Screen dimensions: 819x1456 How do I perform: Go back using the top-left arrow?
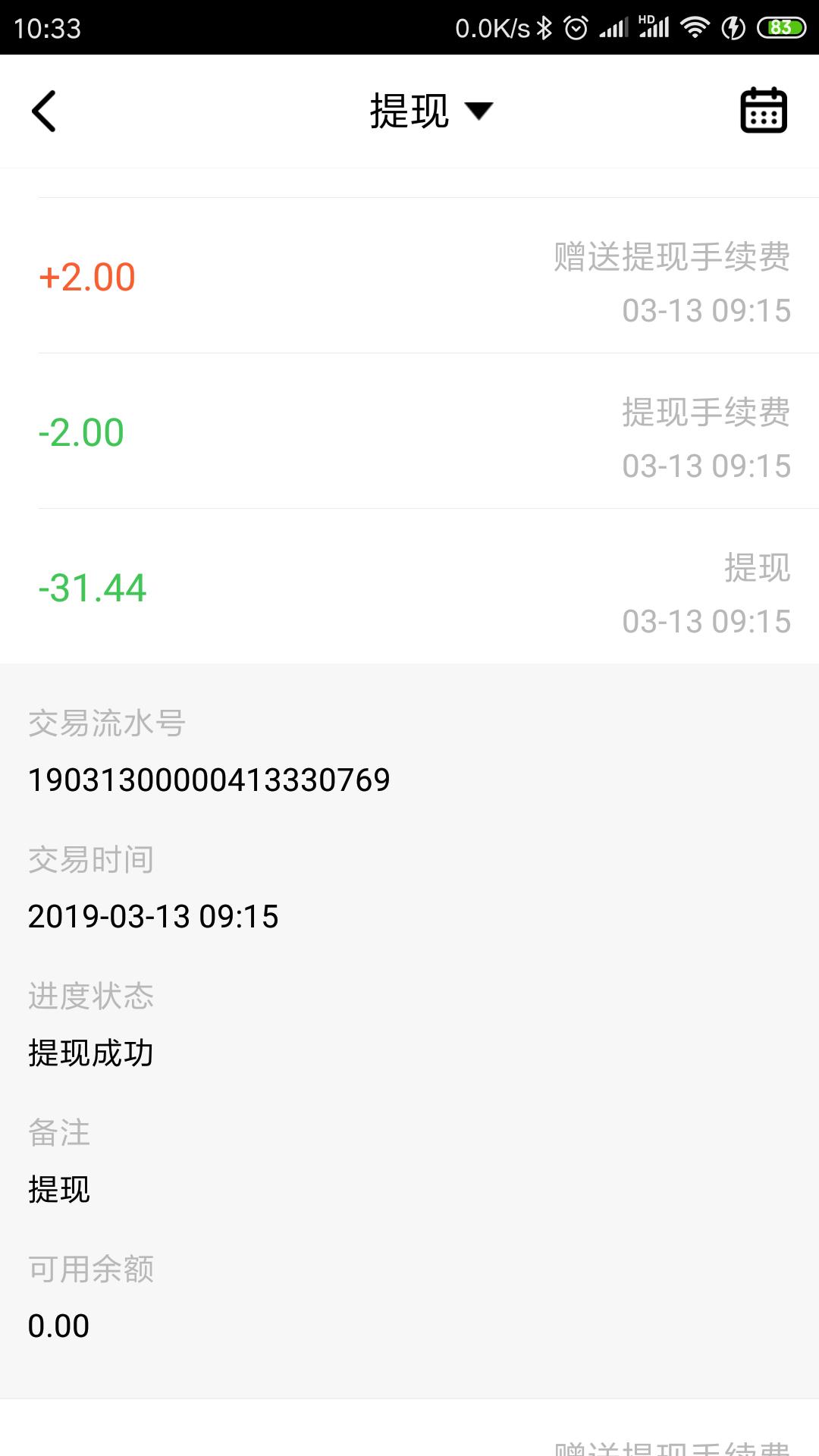click(44, 111)
